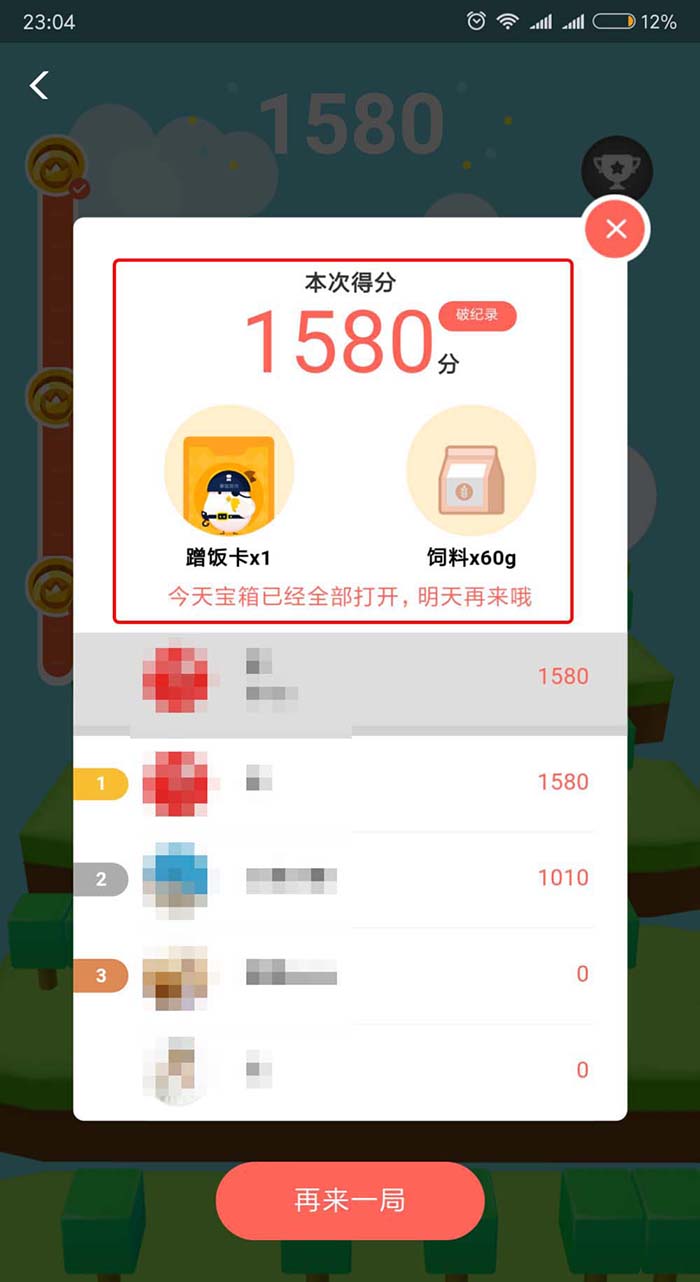Tap 再来一局 to play again
Screen dimensions: 700x1282
pos(350,1200)
